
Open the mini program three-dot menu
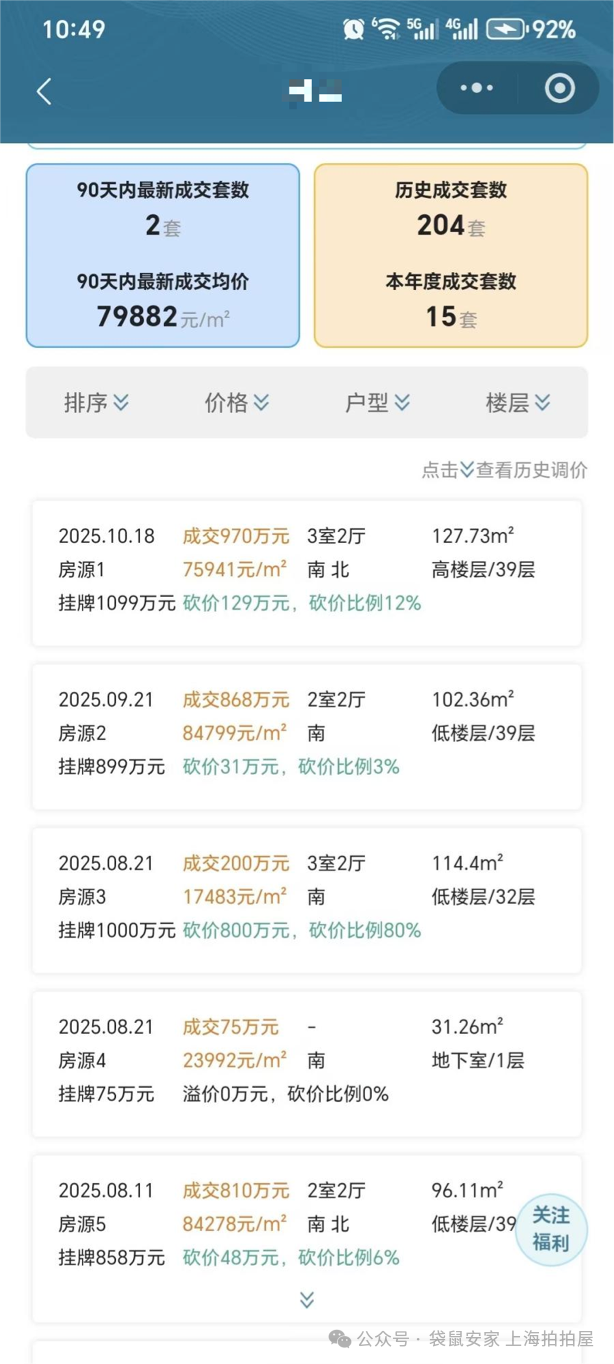[x=476, y=89]
